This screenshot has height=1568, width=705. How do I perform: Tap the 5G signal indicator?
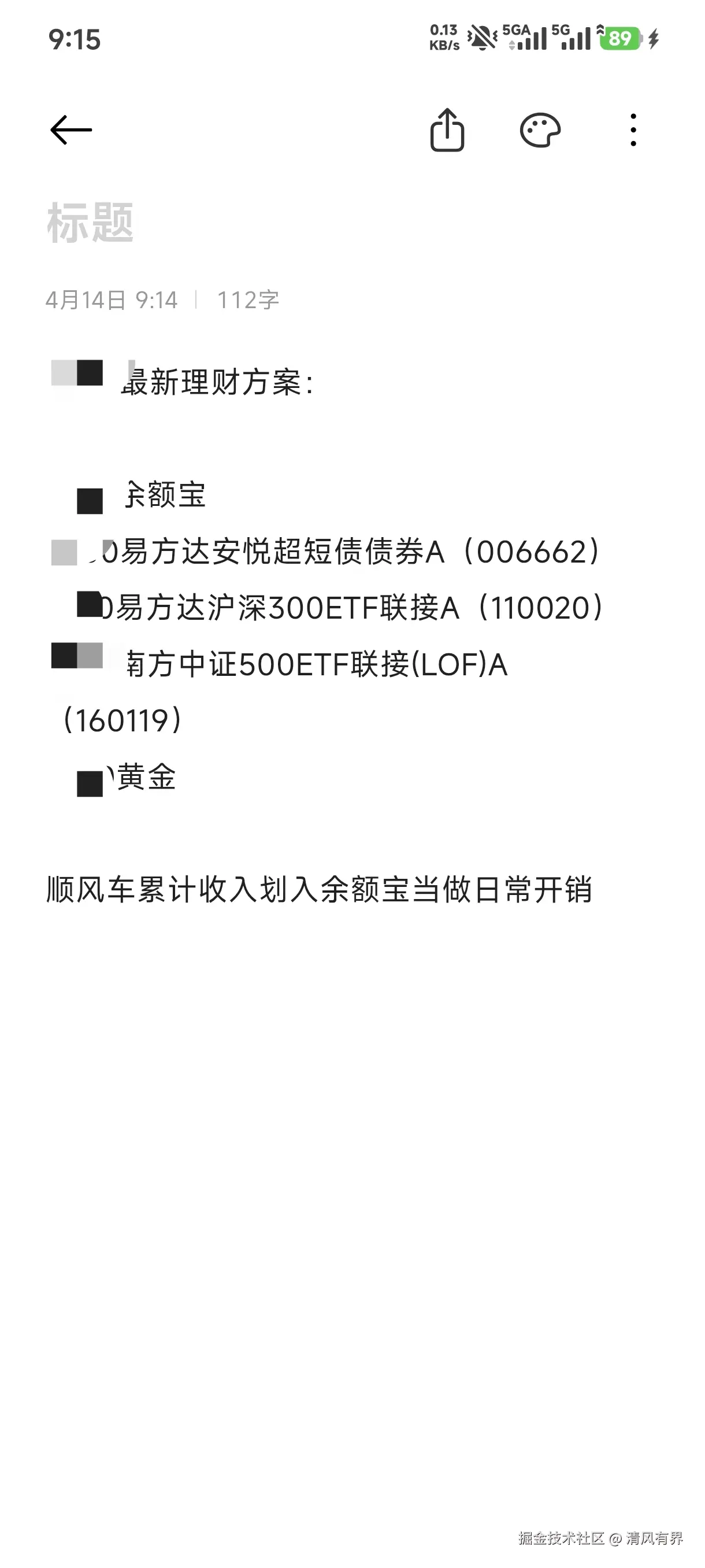[573, 38]
